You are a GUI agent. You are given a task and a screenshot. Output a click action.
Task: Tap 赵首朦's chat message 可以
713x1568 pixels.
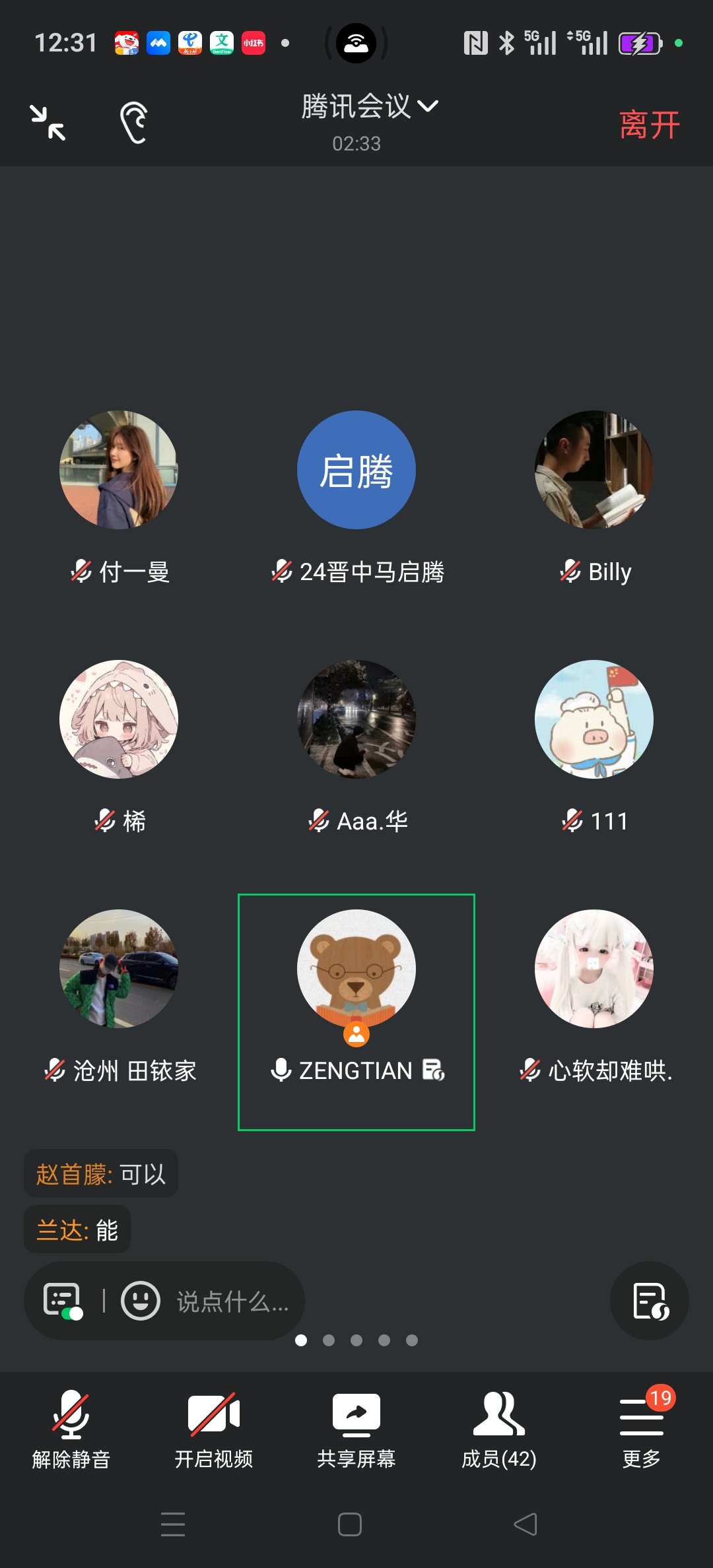click(100, 1173)
